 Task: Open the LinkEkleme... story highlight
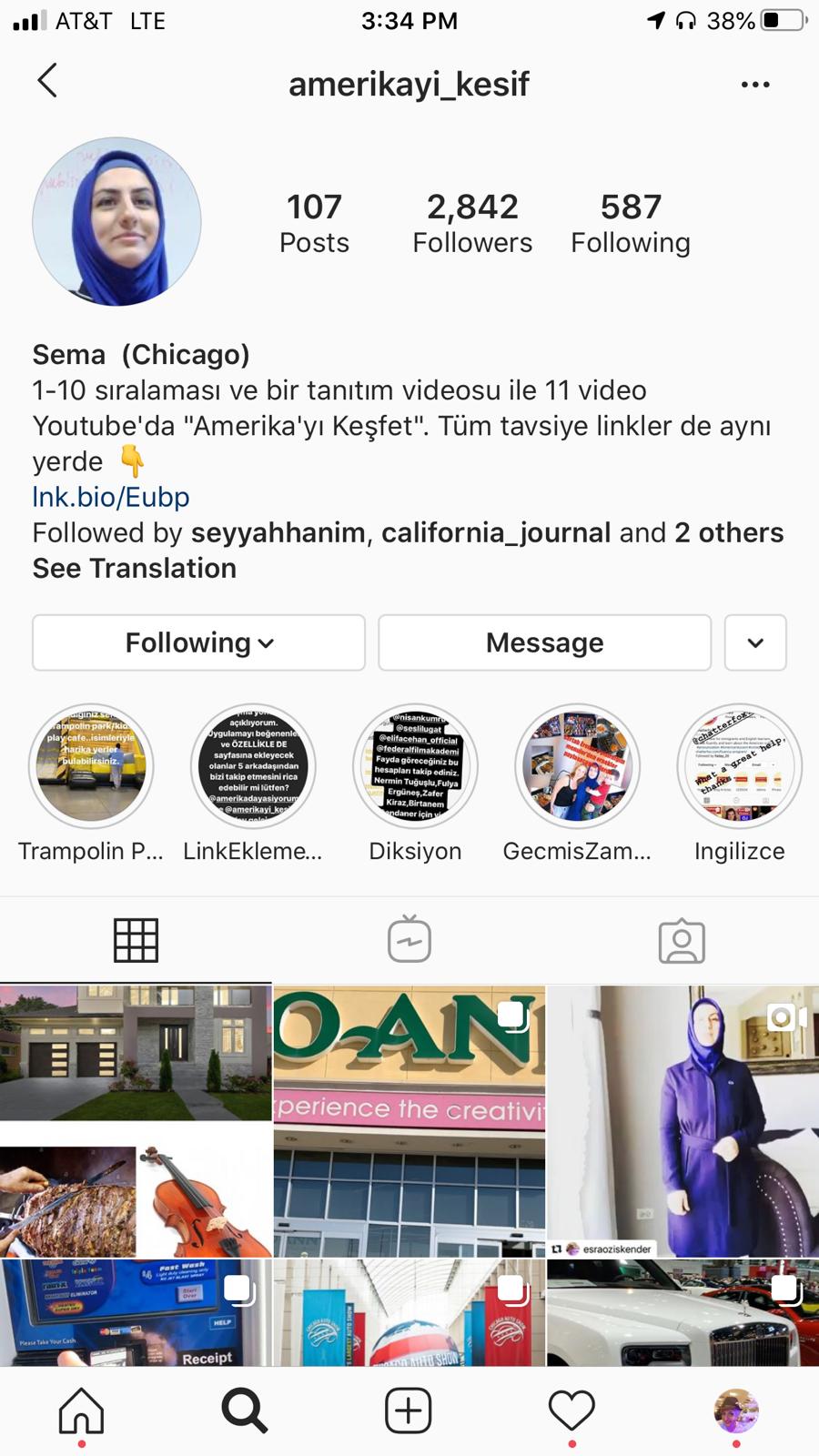253,766
